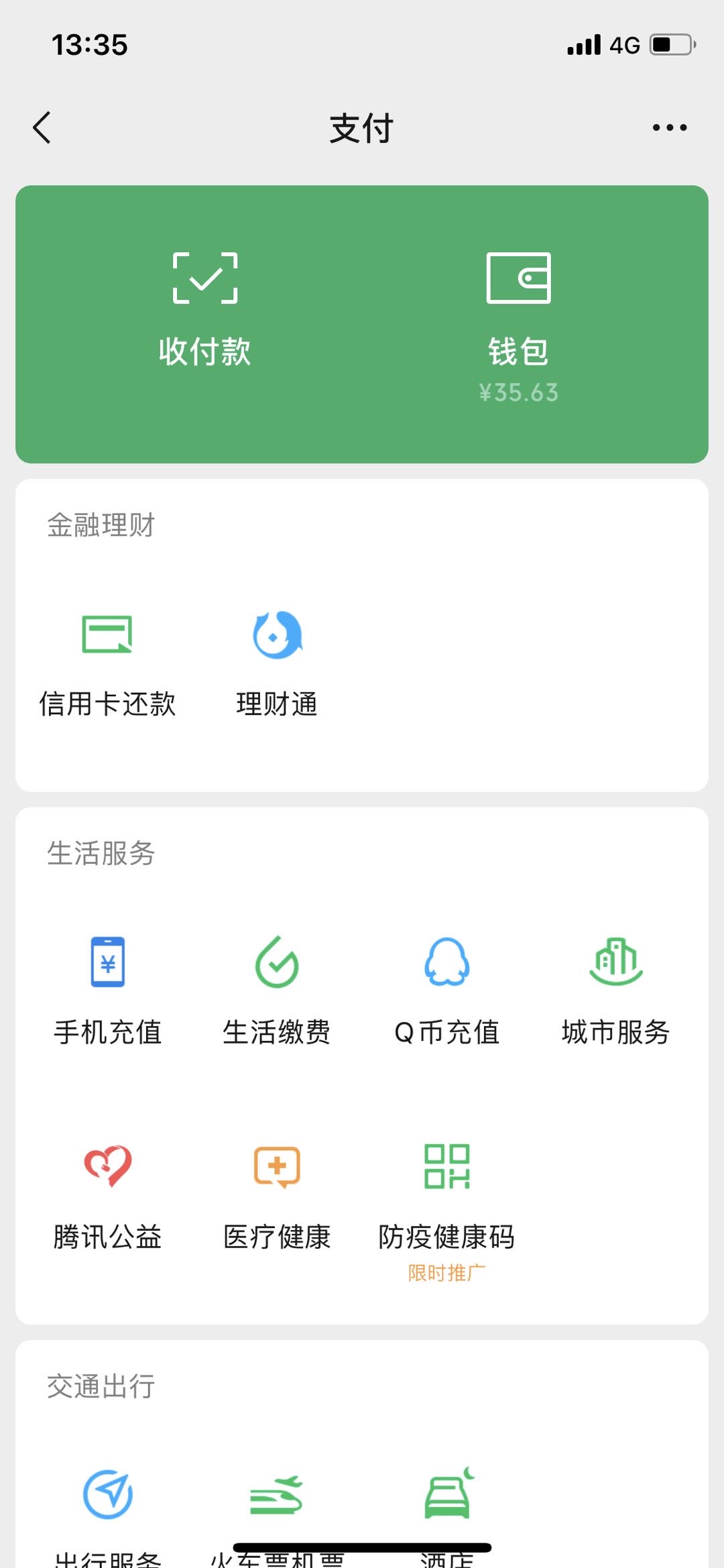This screenshot has height=1568, width=724.
Task: Open the three-dot overflow menu
Action: pyautogui.click(x=670, y=127)
